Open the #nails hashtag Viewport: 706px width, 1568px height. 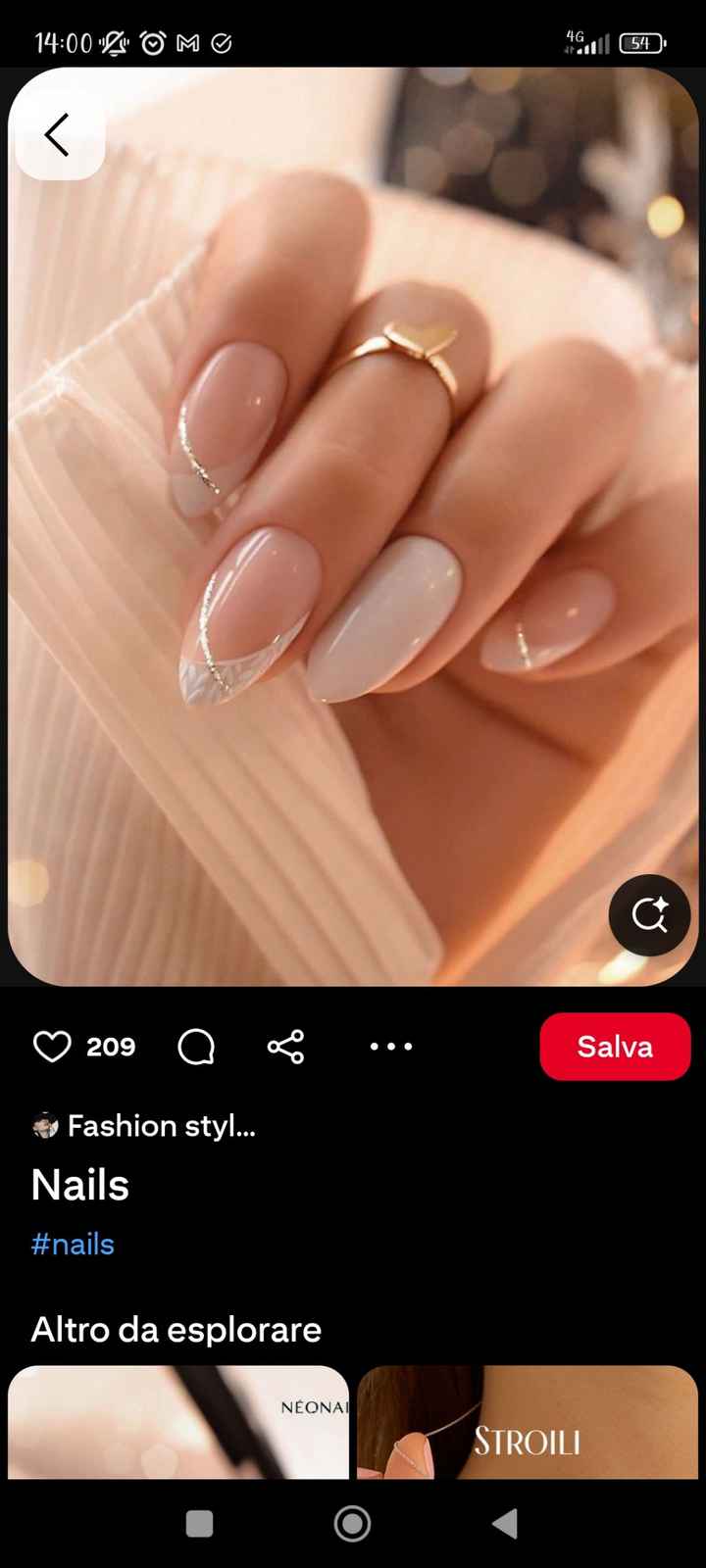point(73,1245)
